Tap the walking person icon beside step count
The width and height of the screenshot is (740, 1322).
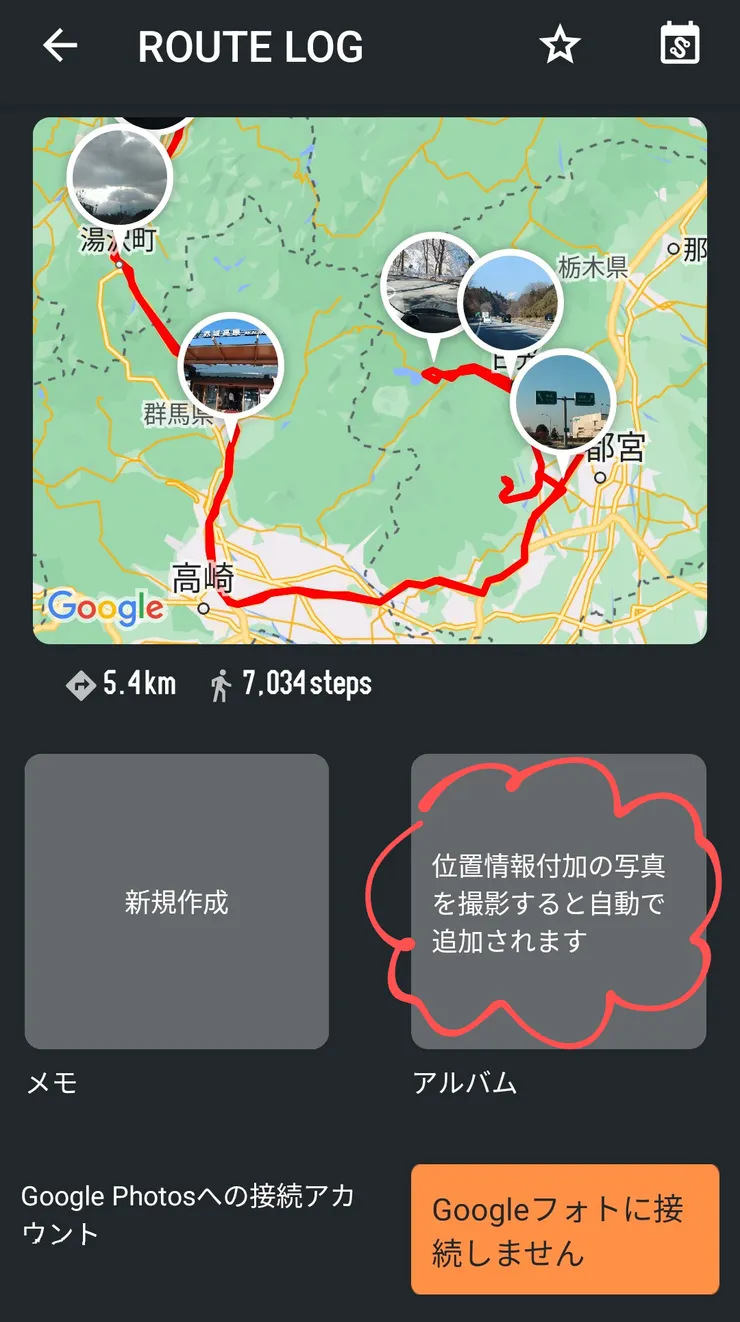[221, 684]
